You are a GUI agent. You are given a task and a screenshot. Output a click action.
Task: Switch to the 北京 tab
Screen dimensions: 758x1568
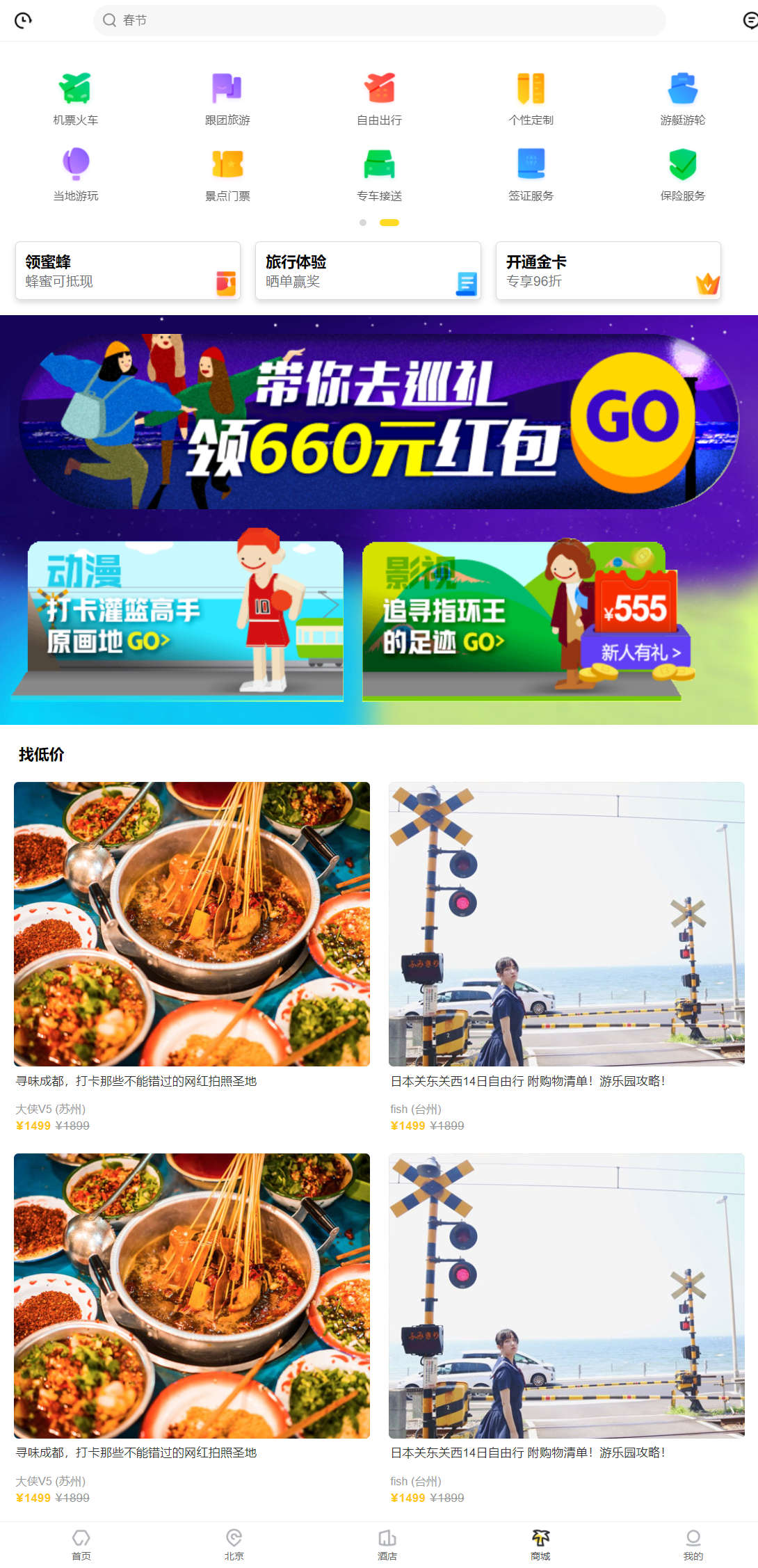[234, 1544]
